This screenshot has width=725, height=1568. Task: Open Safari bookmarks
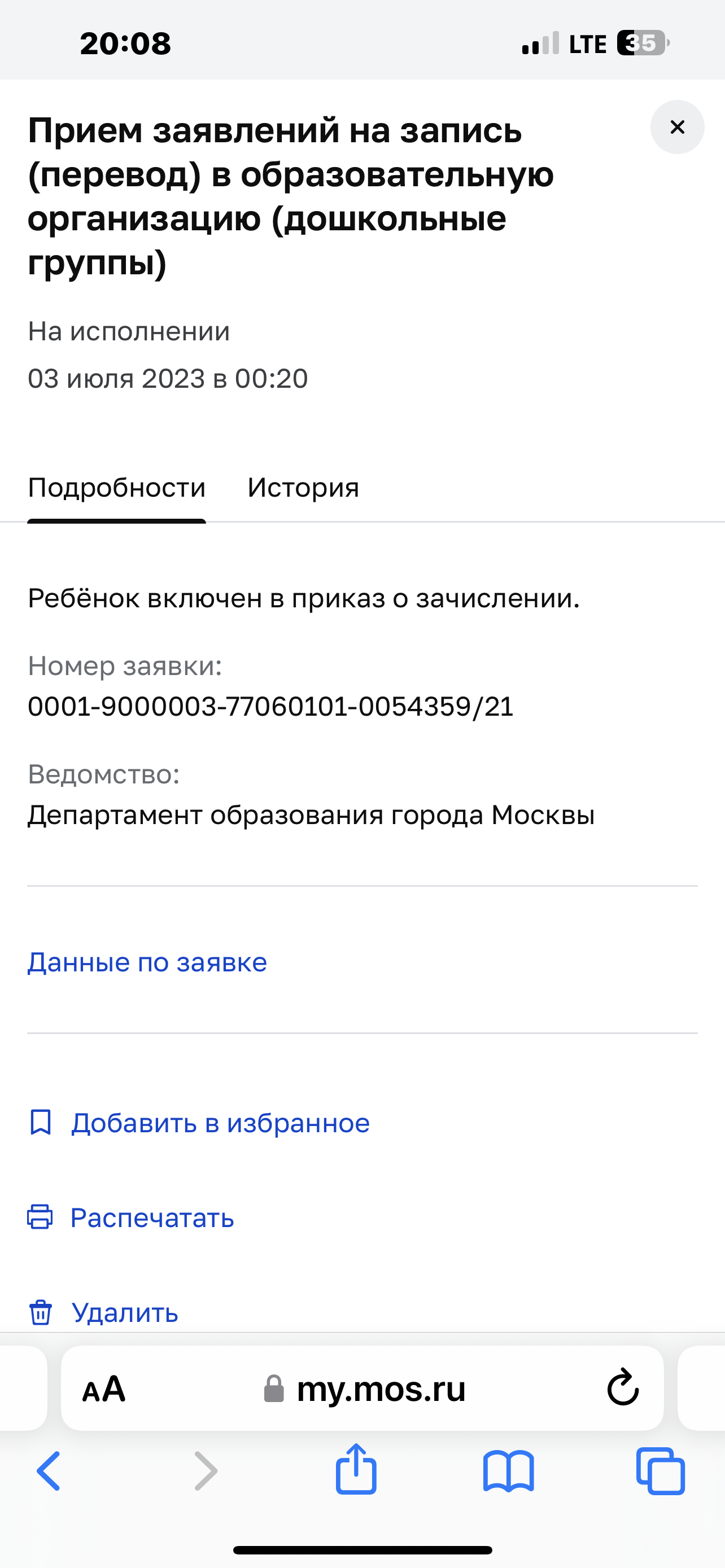click(508, 1471)
